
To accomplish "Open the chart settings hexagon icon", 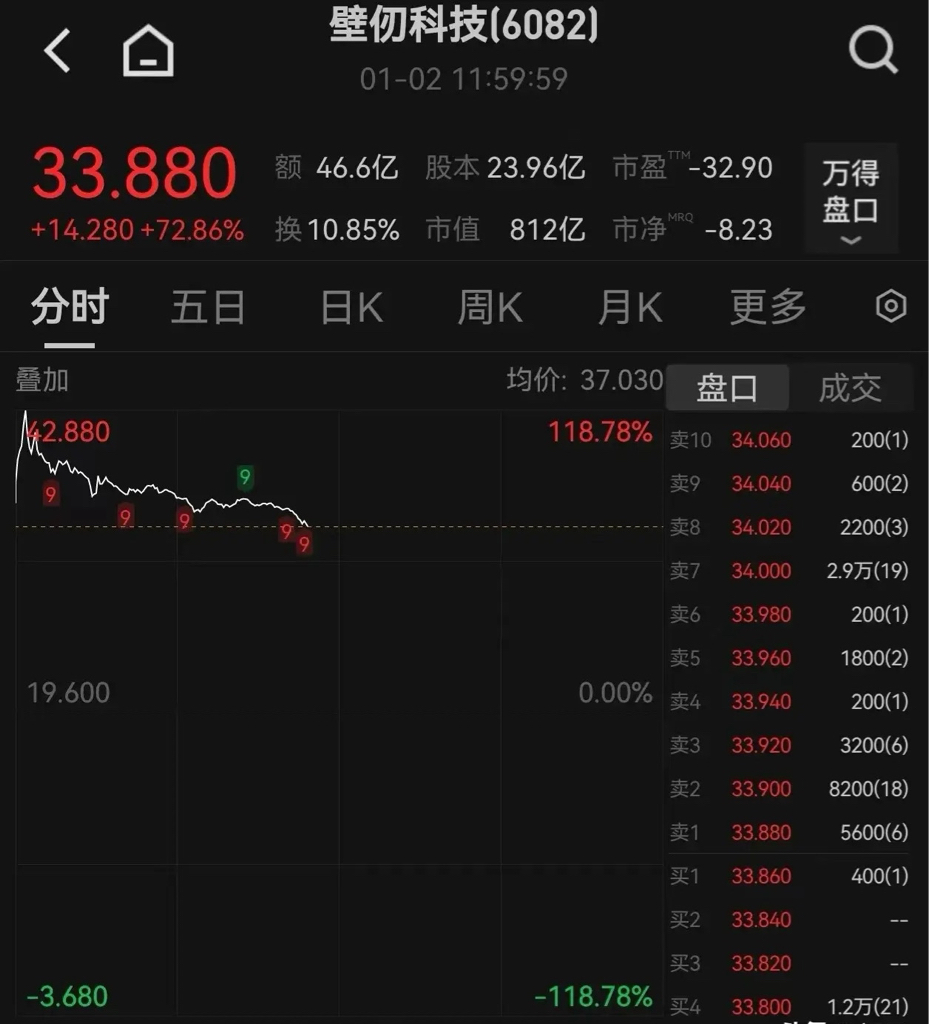I will (891, 306).
